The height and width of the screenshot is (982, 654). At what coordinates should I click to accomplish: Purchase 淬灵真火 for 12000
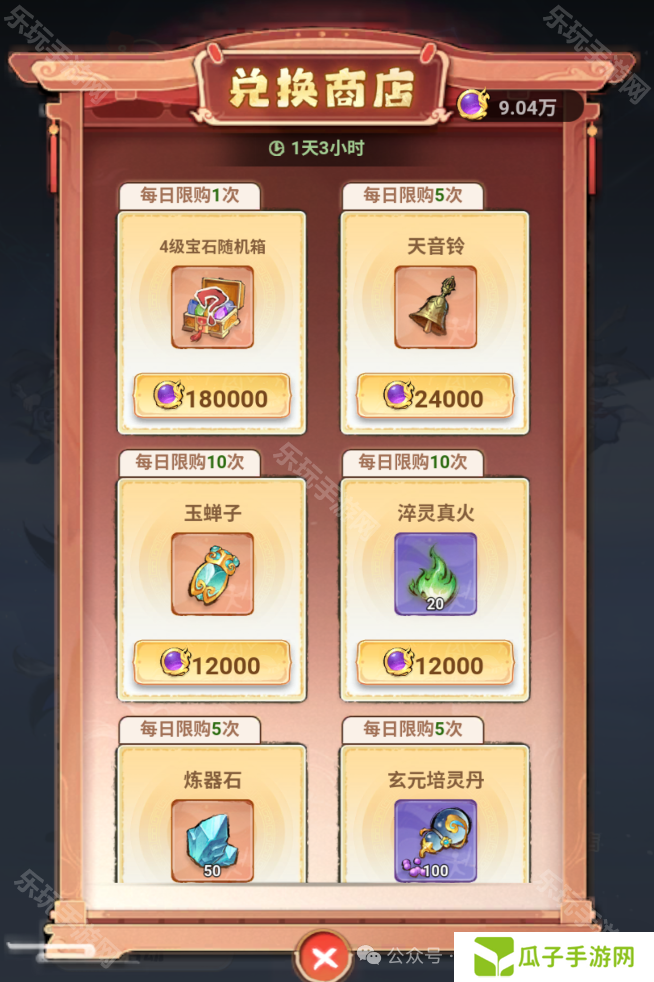click(435, 664)
